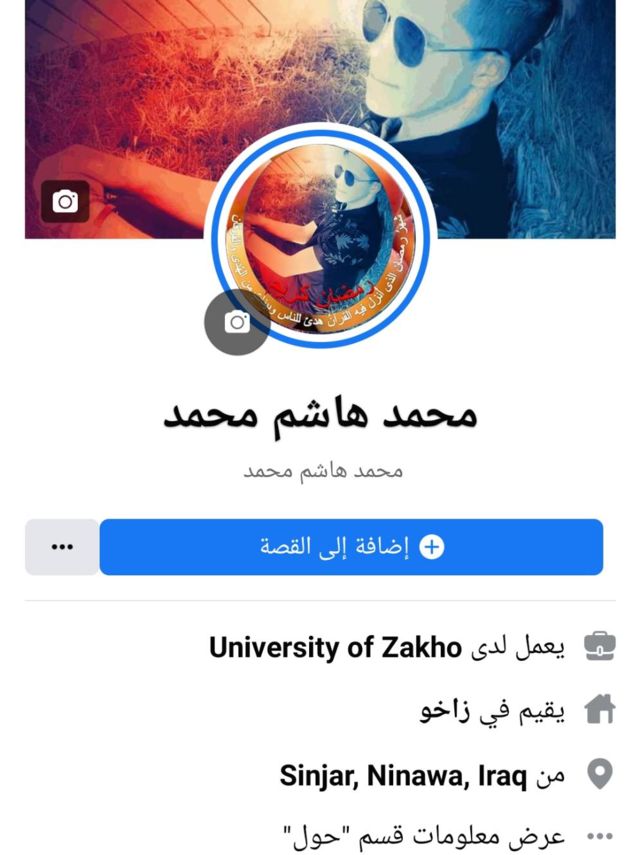Open hometown Sinjar, Ninawa, Iraq
This screenshot has width=640, height=855.
tap(403, 775)
